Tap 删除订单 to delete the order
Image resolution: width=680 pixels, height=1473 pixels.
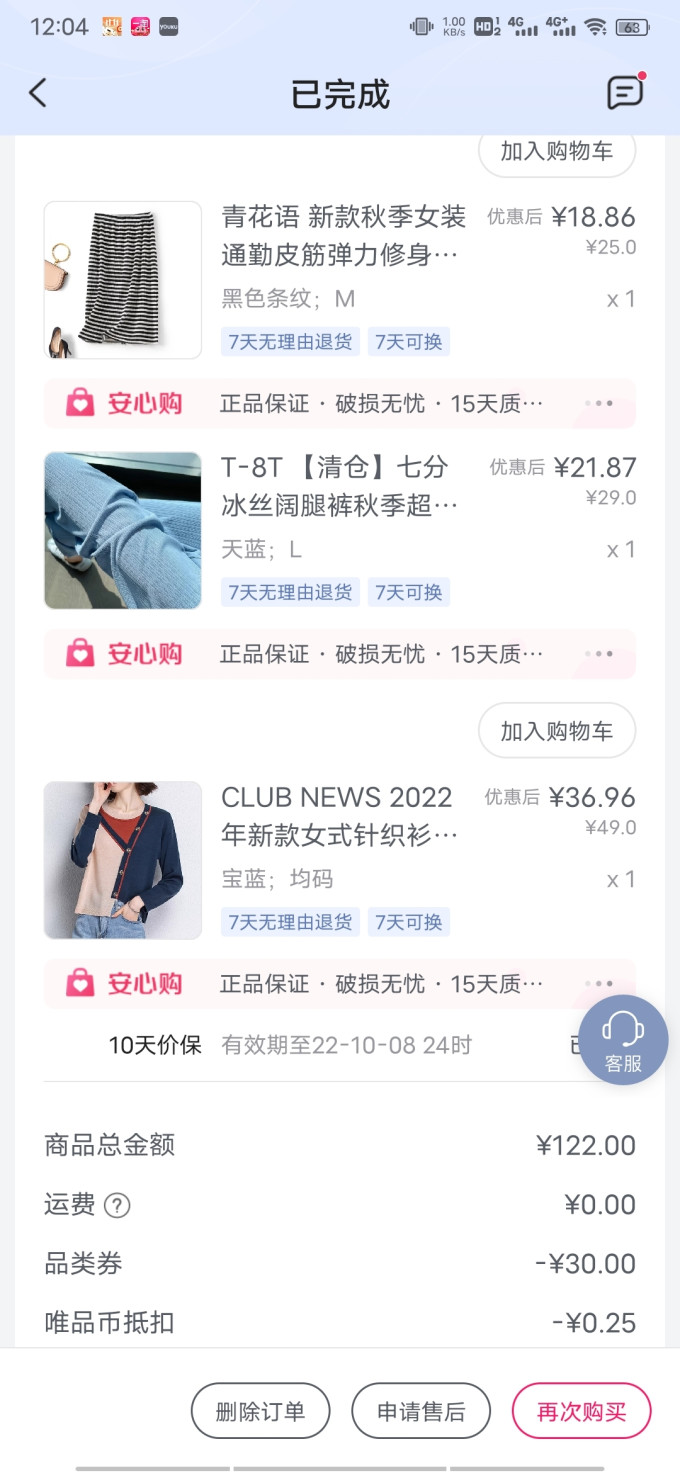261,1411
